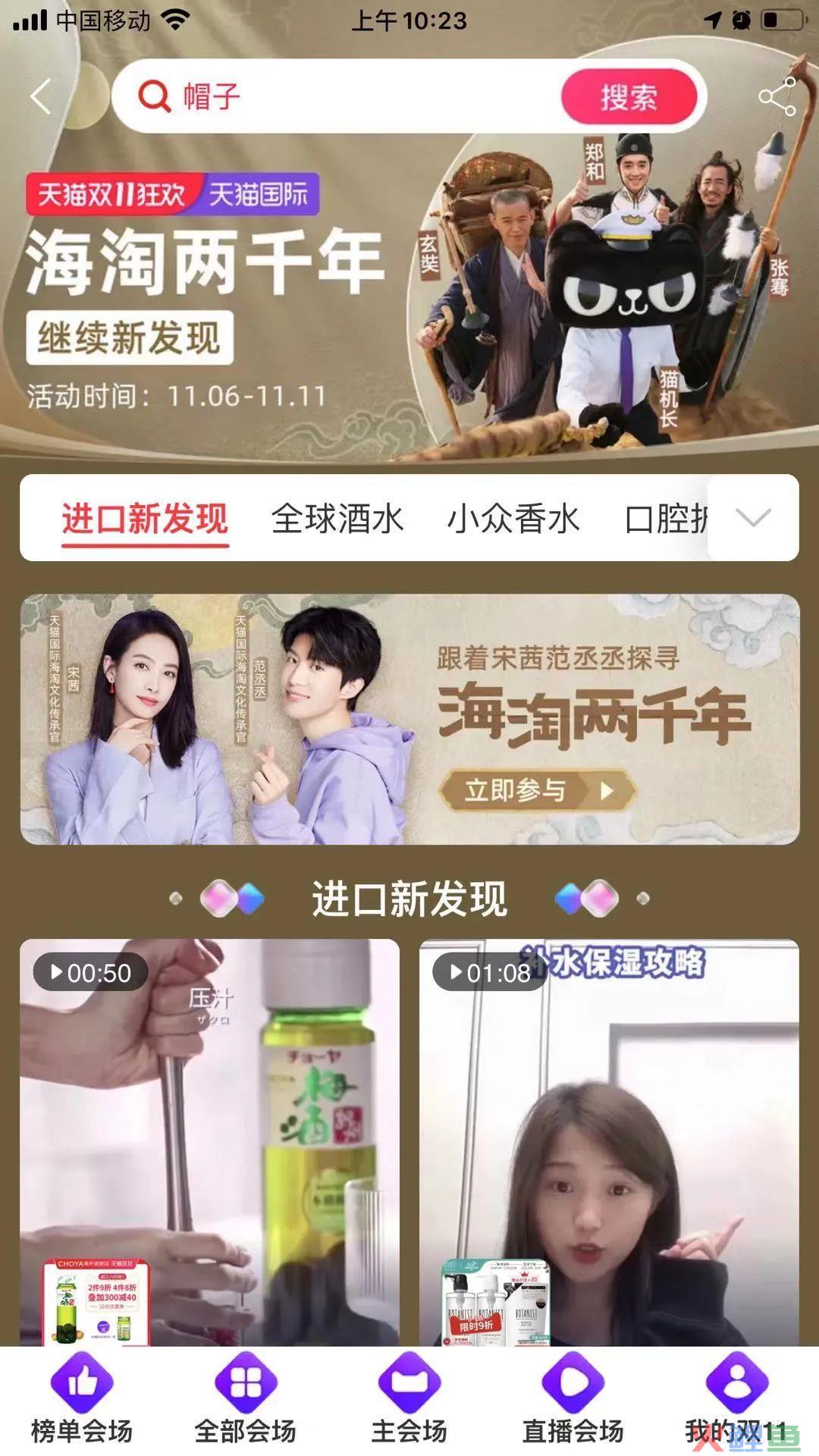The height and width of the screenshot is (1456, 819).
Task: Go back using the arrow icon
Action: (x=42, y=96)
